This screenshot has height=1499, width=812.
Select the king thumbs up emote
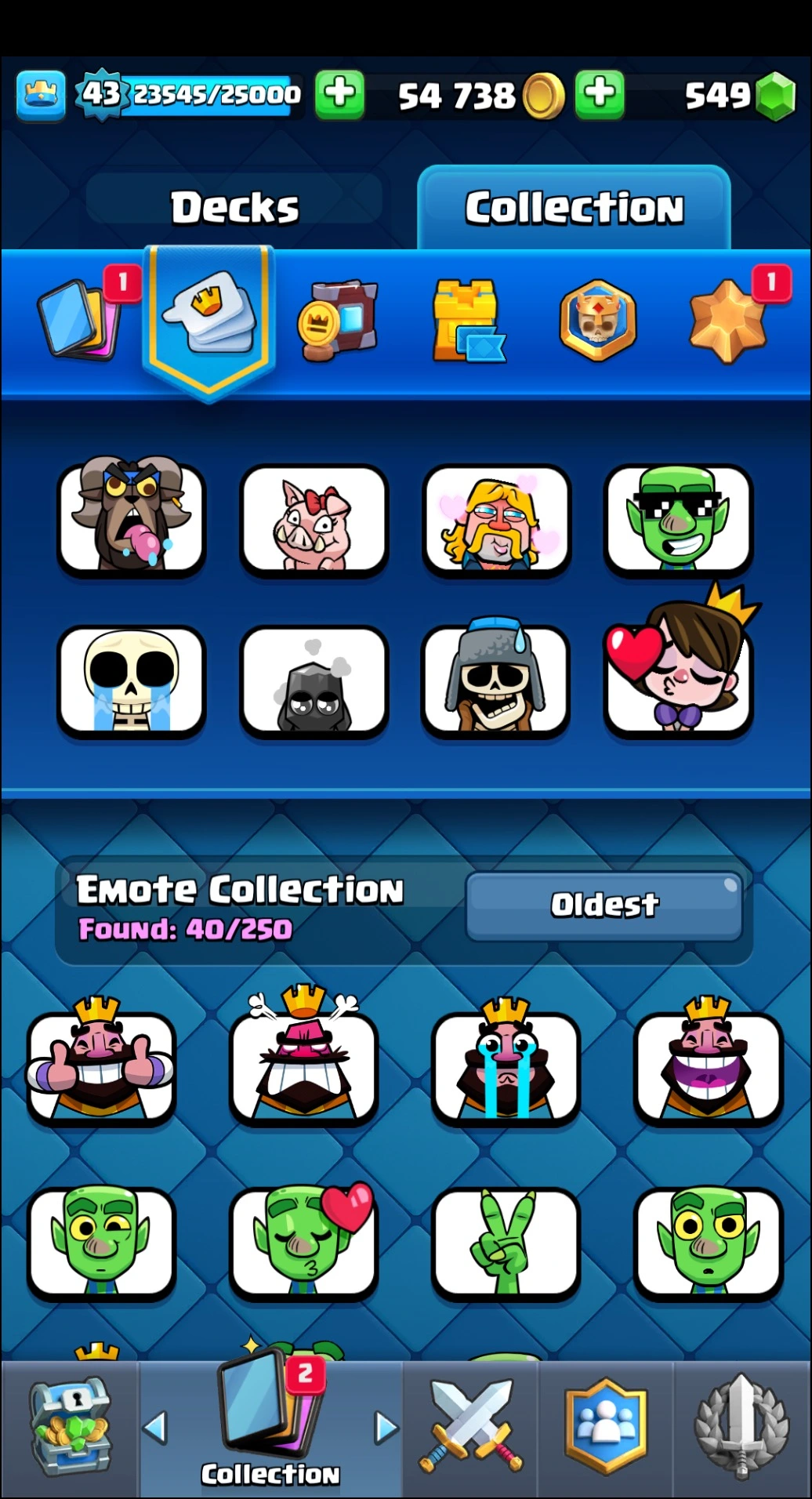pos(101,1065)
